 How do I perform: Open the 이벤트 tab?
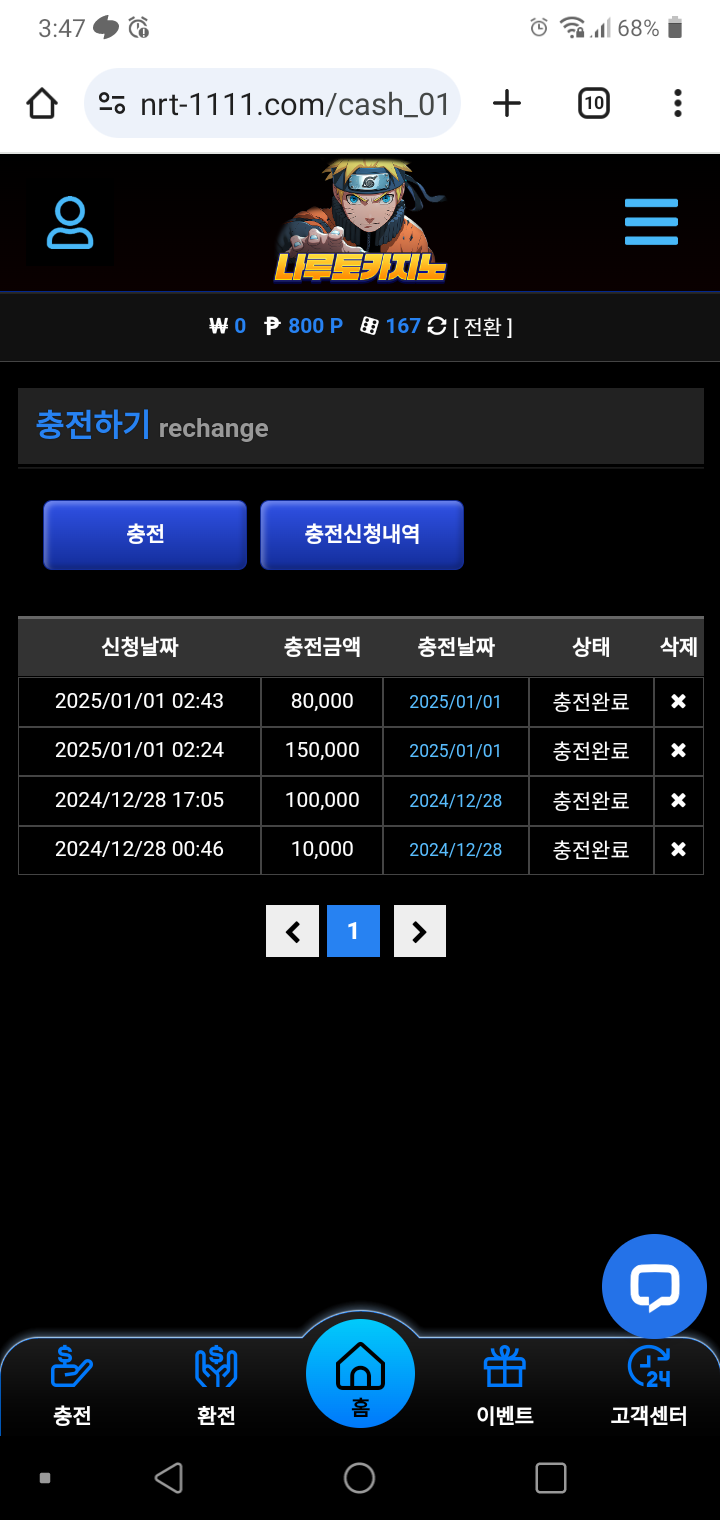click(x=505, y=1385)
